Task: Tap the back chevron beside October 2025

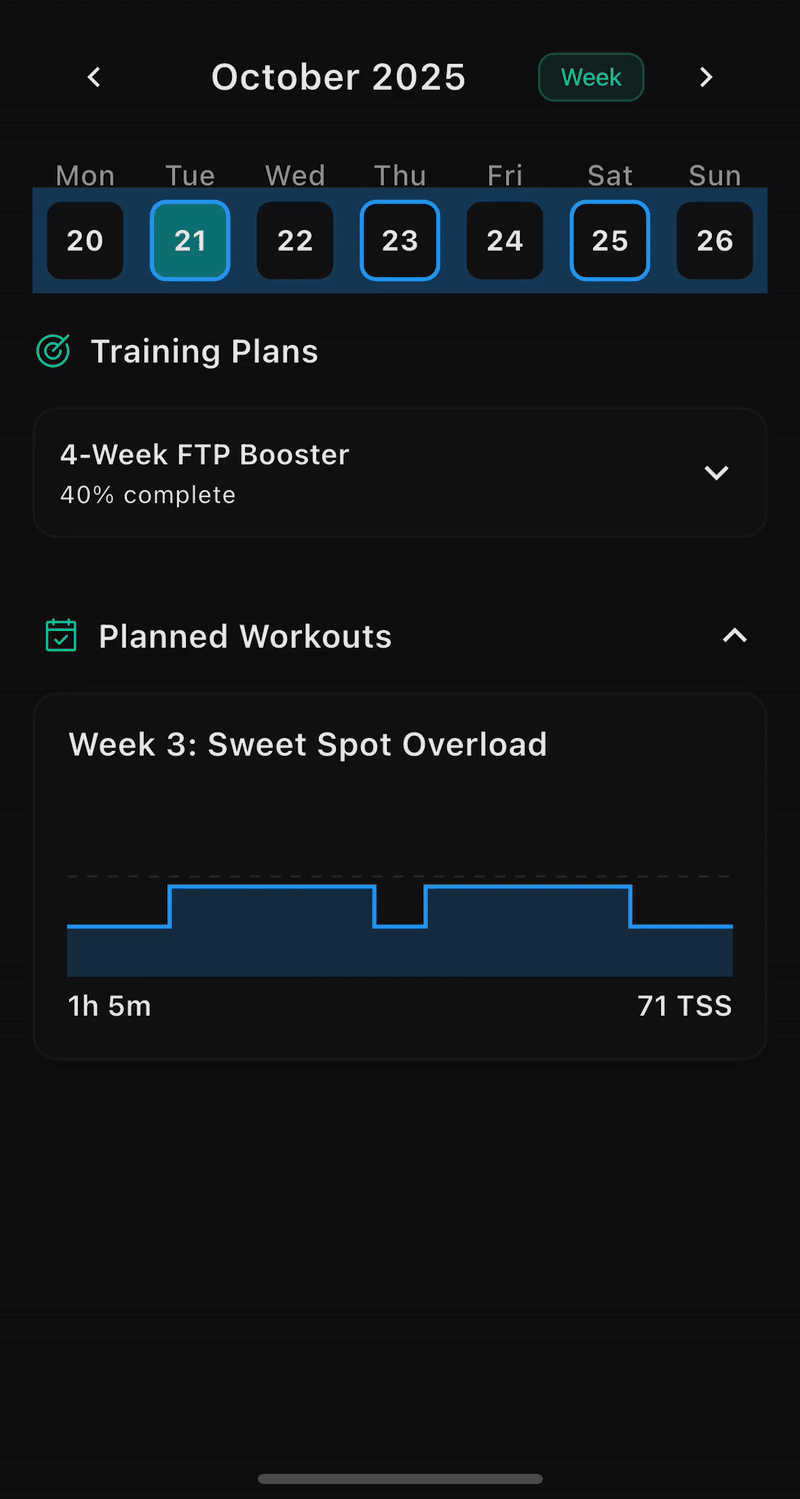Action: click(x=93, y=77)
